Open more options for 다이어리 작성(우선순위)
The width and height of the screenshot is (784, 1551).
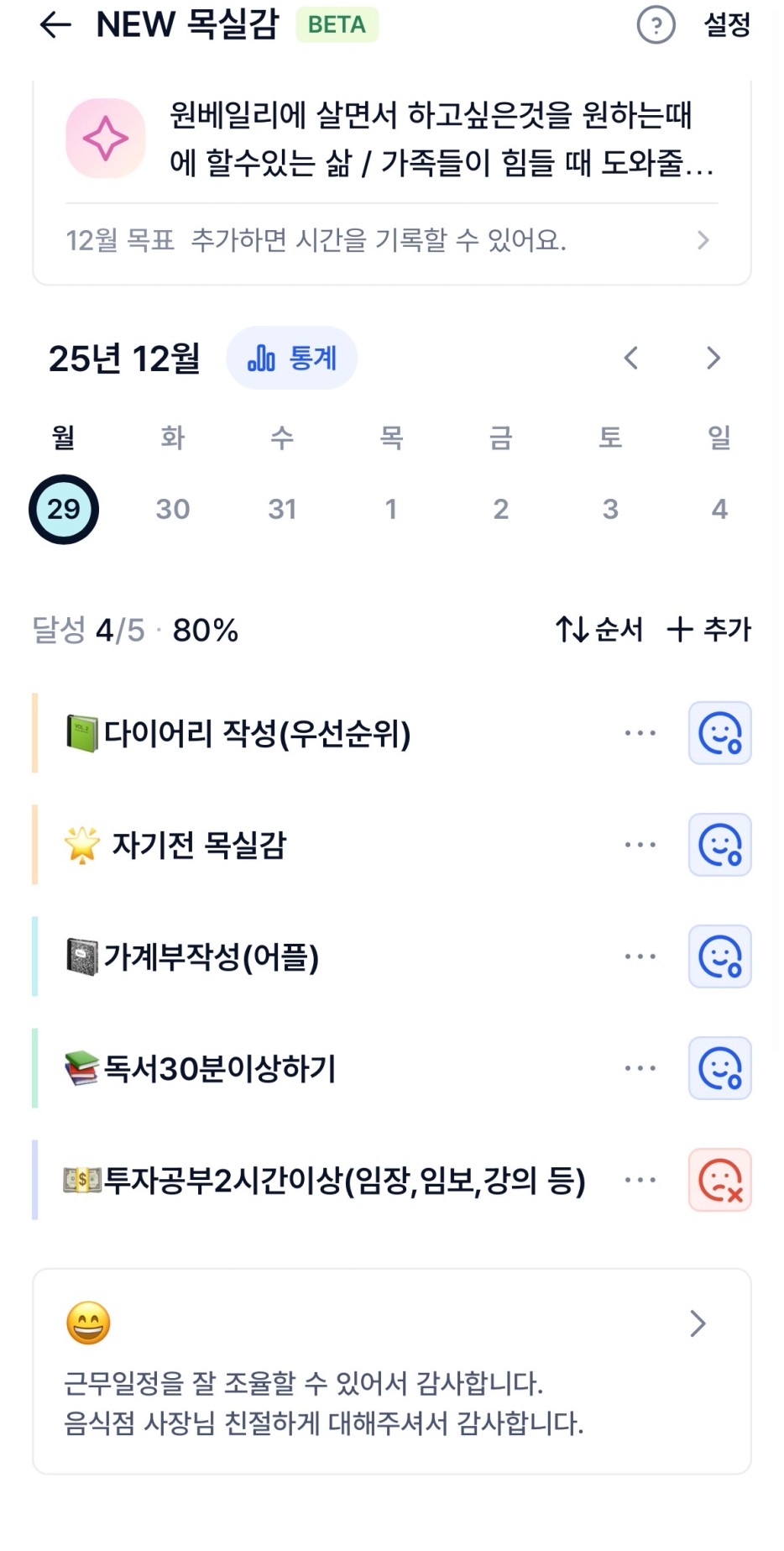(640, 733)
